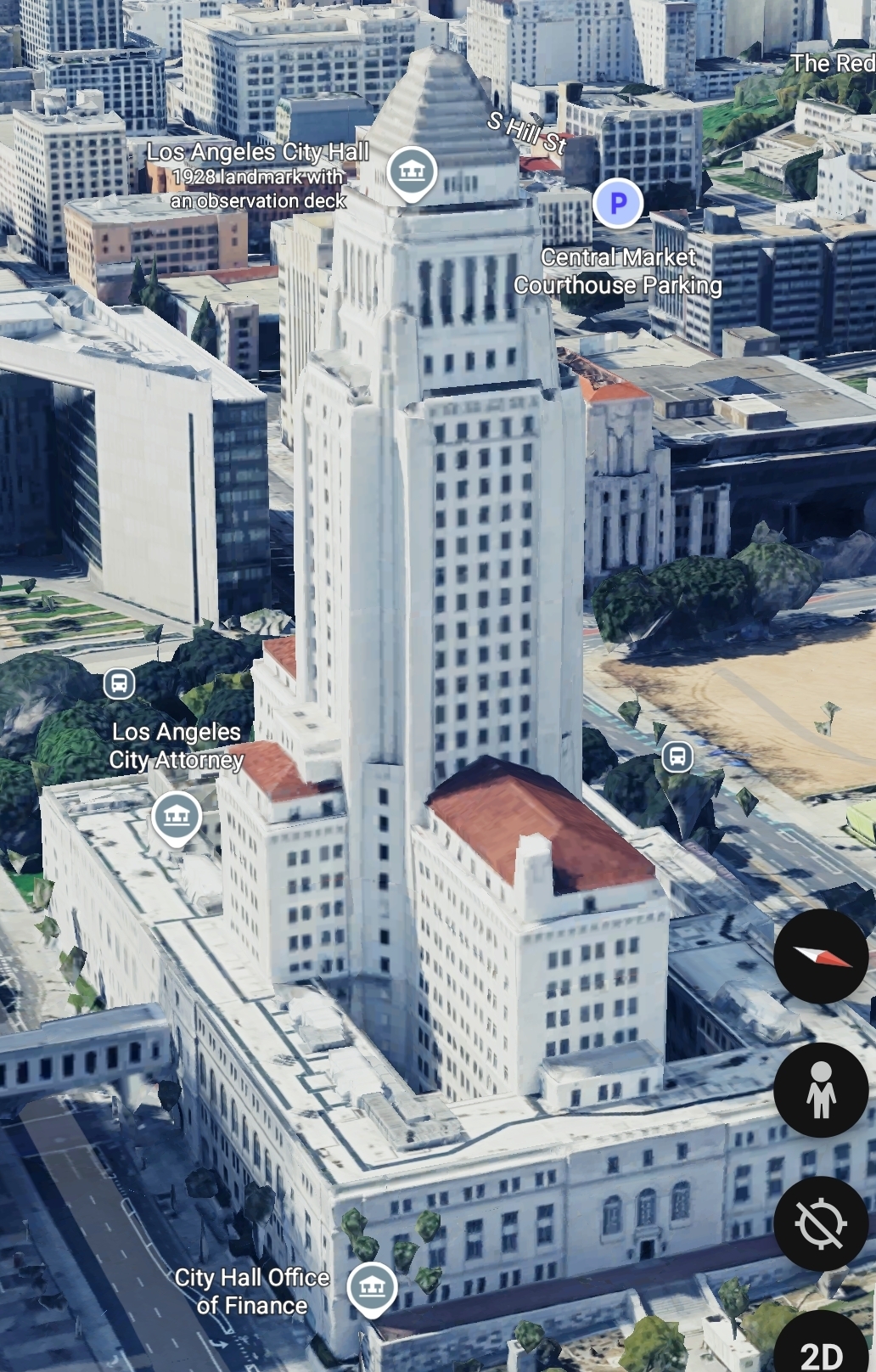Enter Street View with the pegman button
This screenshot has height=1372, width=876.
coord(820,1089)
